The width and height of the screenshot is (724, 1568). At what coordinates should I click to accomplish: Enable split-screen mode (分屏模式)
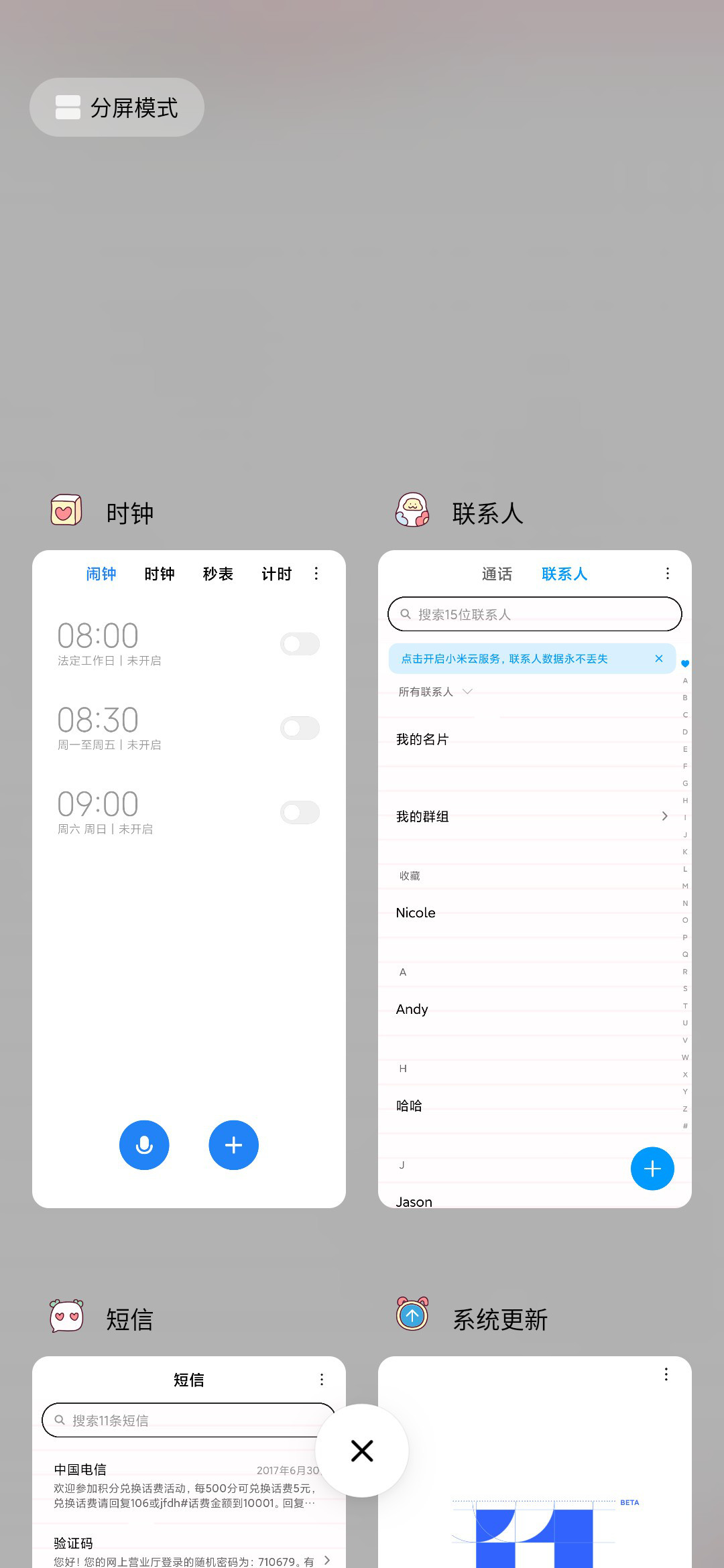point(117,107)
